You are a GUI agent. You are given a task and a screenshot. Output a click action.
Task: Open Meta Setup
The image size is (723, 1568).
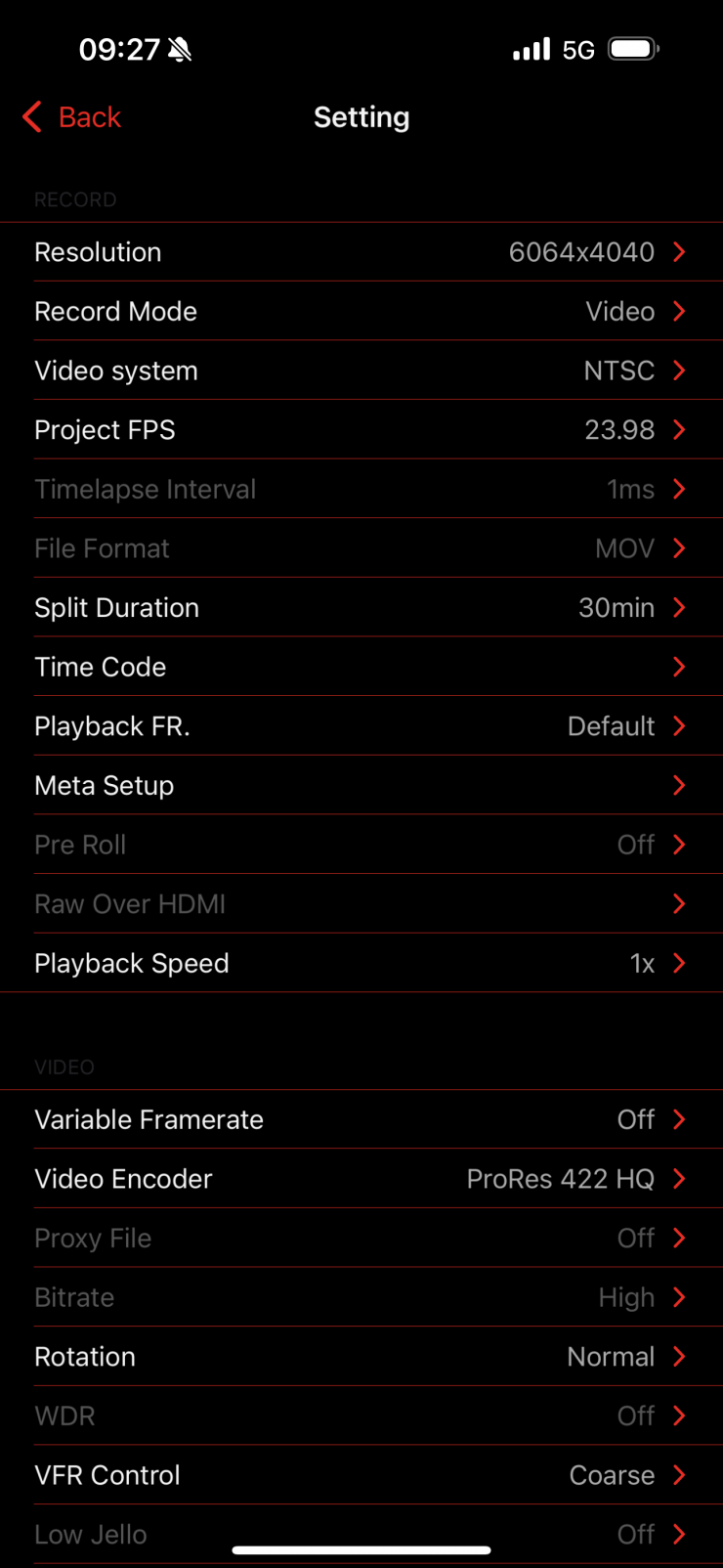coord(361,786)
